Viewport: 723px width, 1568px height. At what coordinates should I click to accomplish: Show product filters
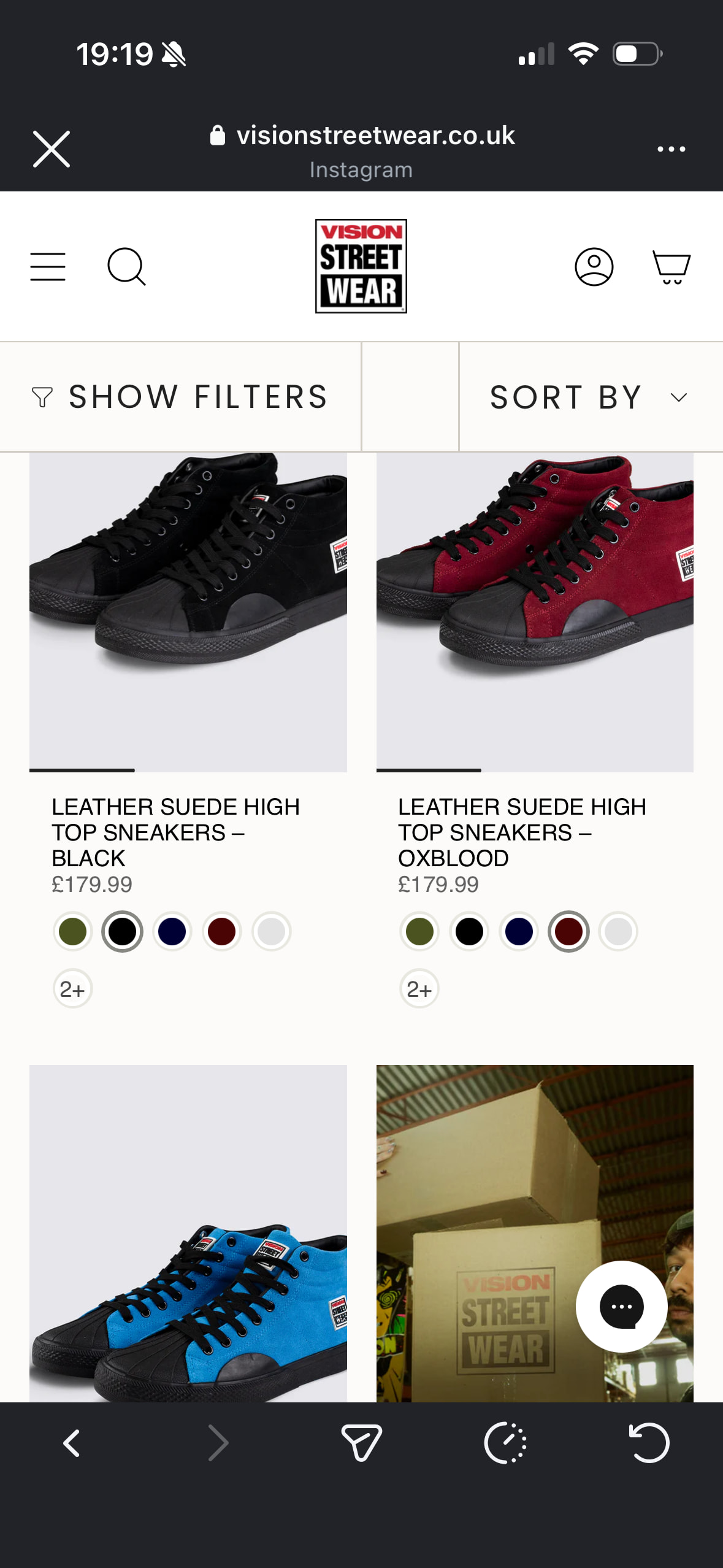pyautogui.click(x=180, y=397)
